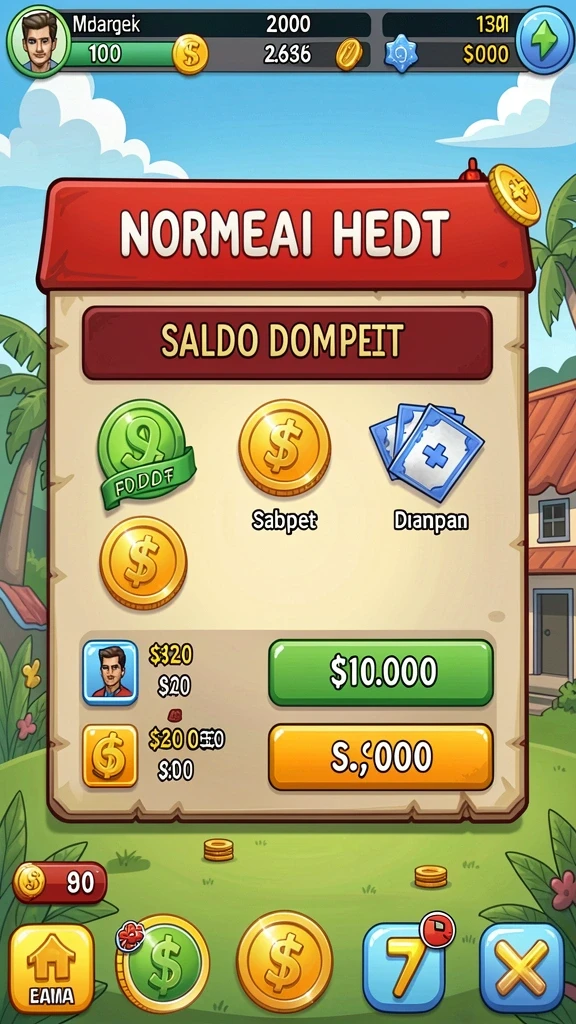Tap the blue round green arrow button
Screen dimensions: 576x1024
pos(544,40)
